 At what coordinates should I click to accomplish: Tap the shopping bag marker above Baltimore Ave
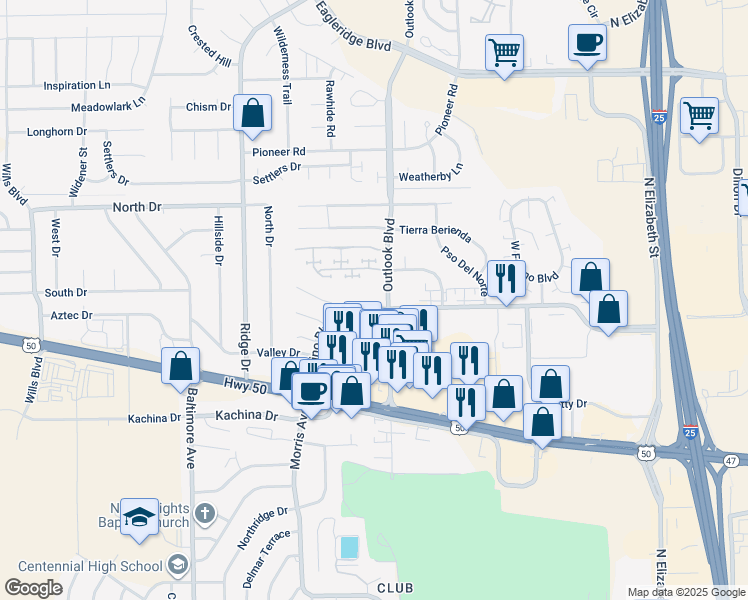(x=180, y=369)
